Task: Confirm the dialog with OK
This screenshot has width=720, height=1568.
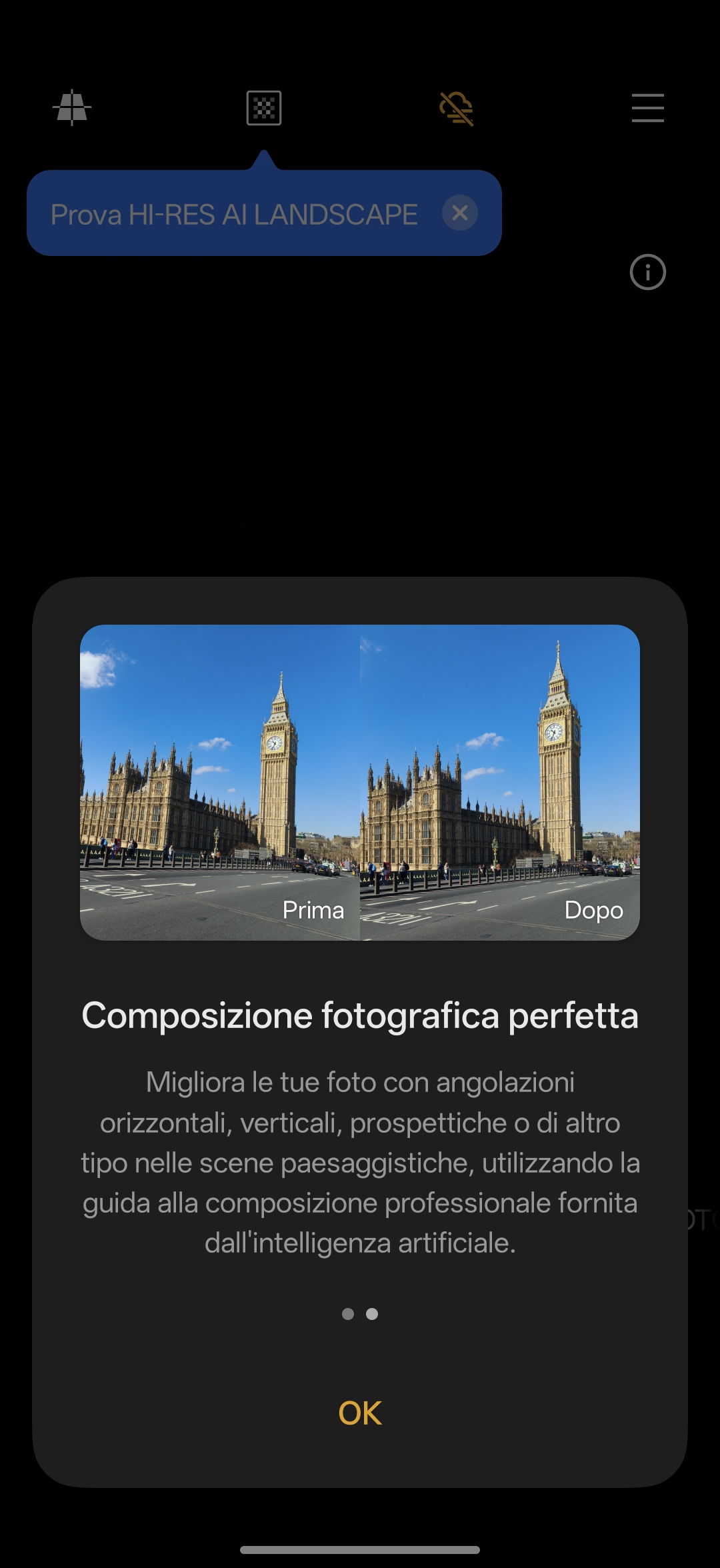Action: 360,1413
